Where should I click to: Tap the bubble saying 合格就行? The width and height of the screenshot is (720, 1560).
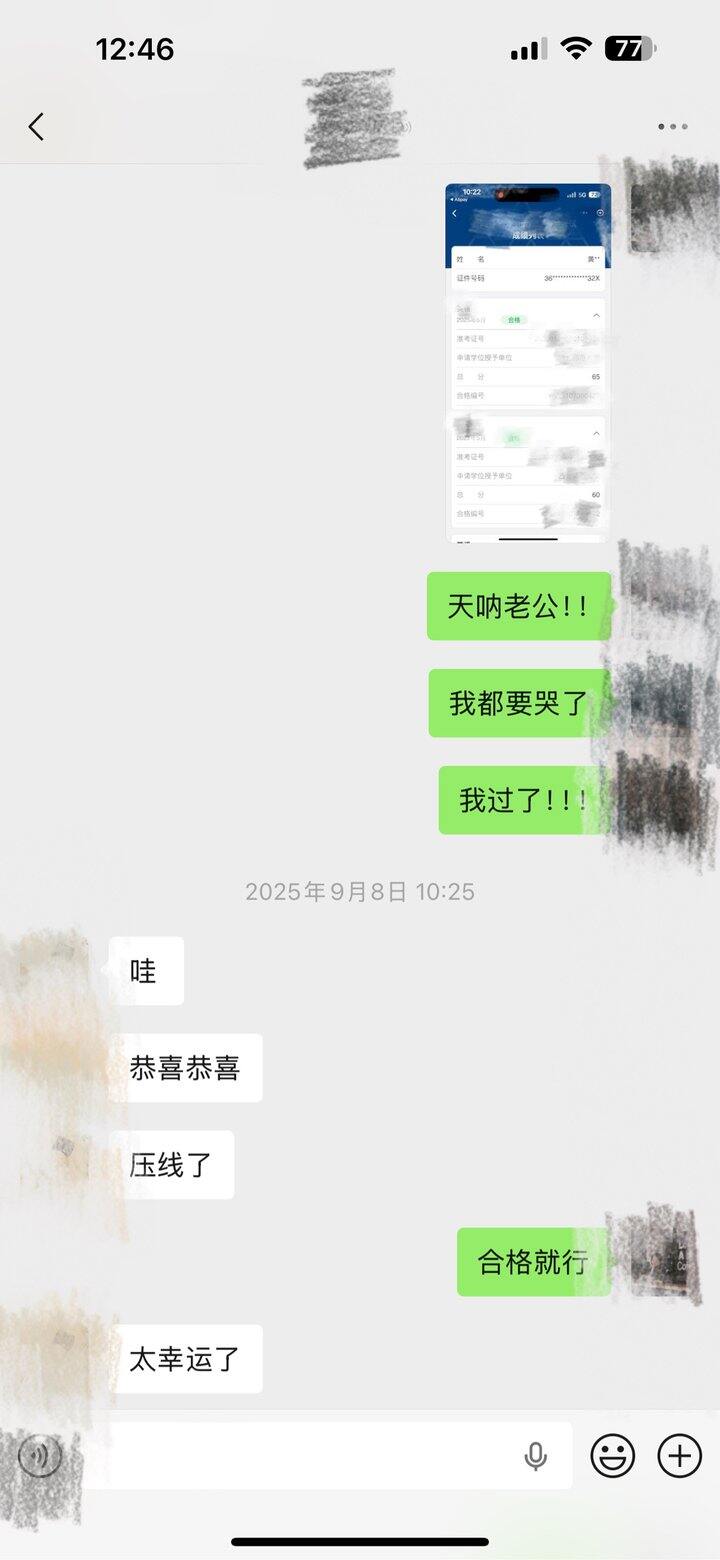pyautogui.click(x=533, y=1261)
